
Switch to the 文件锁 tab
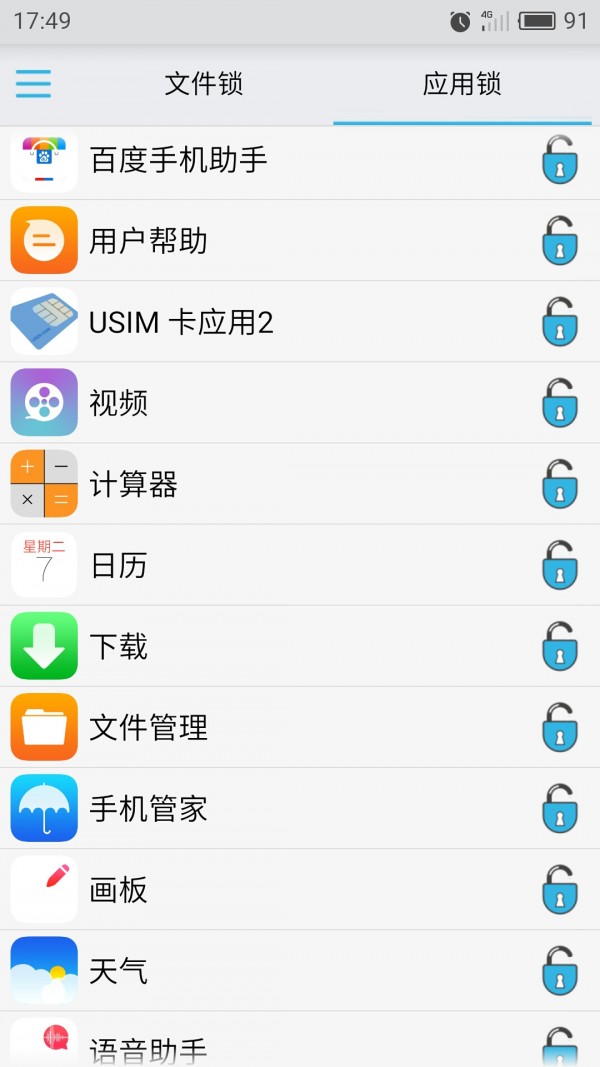(204, 85)
